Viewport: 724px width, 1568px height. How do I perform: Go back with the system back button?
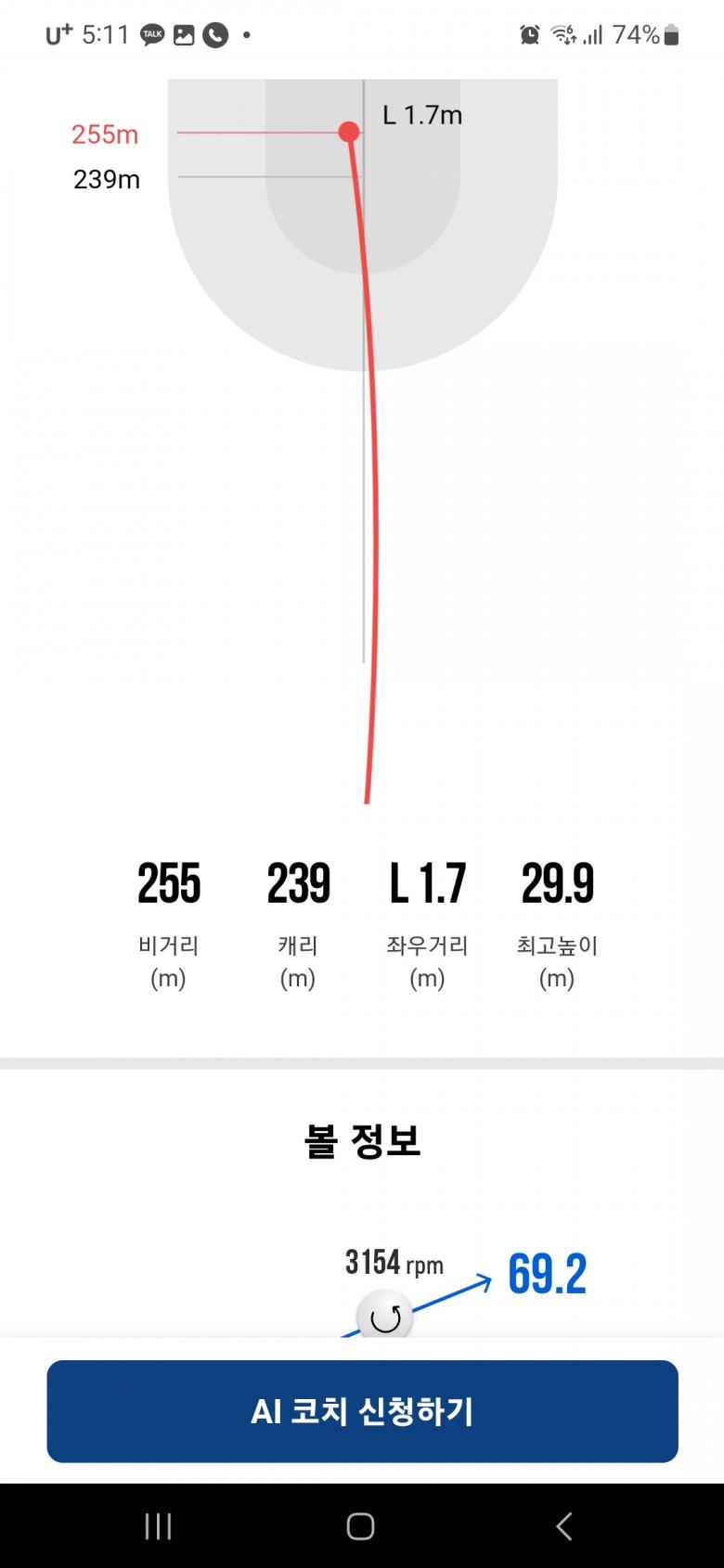point(563,1526)
